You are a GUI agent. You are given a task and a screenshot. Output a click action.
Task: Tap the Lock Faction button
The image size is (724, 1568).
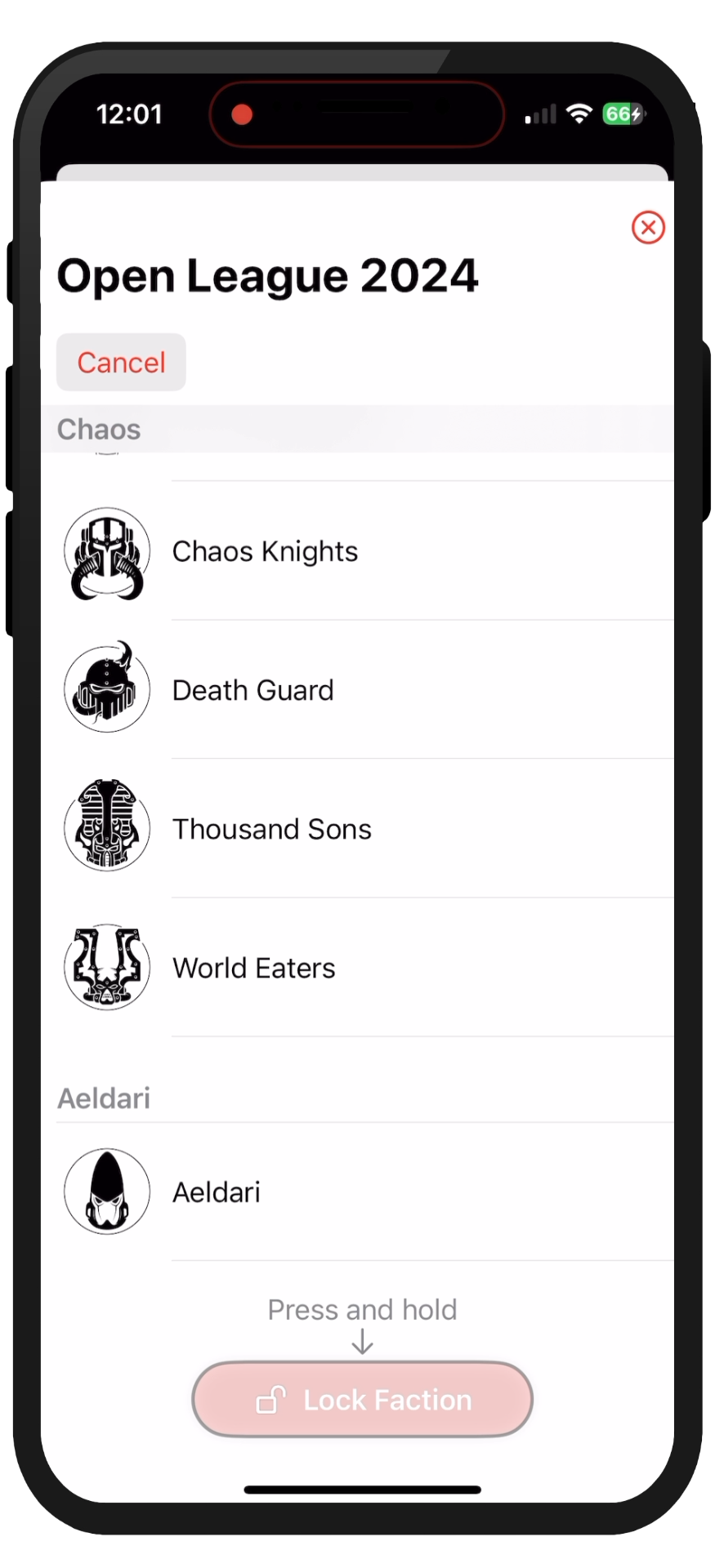pos(362,1400)
